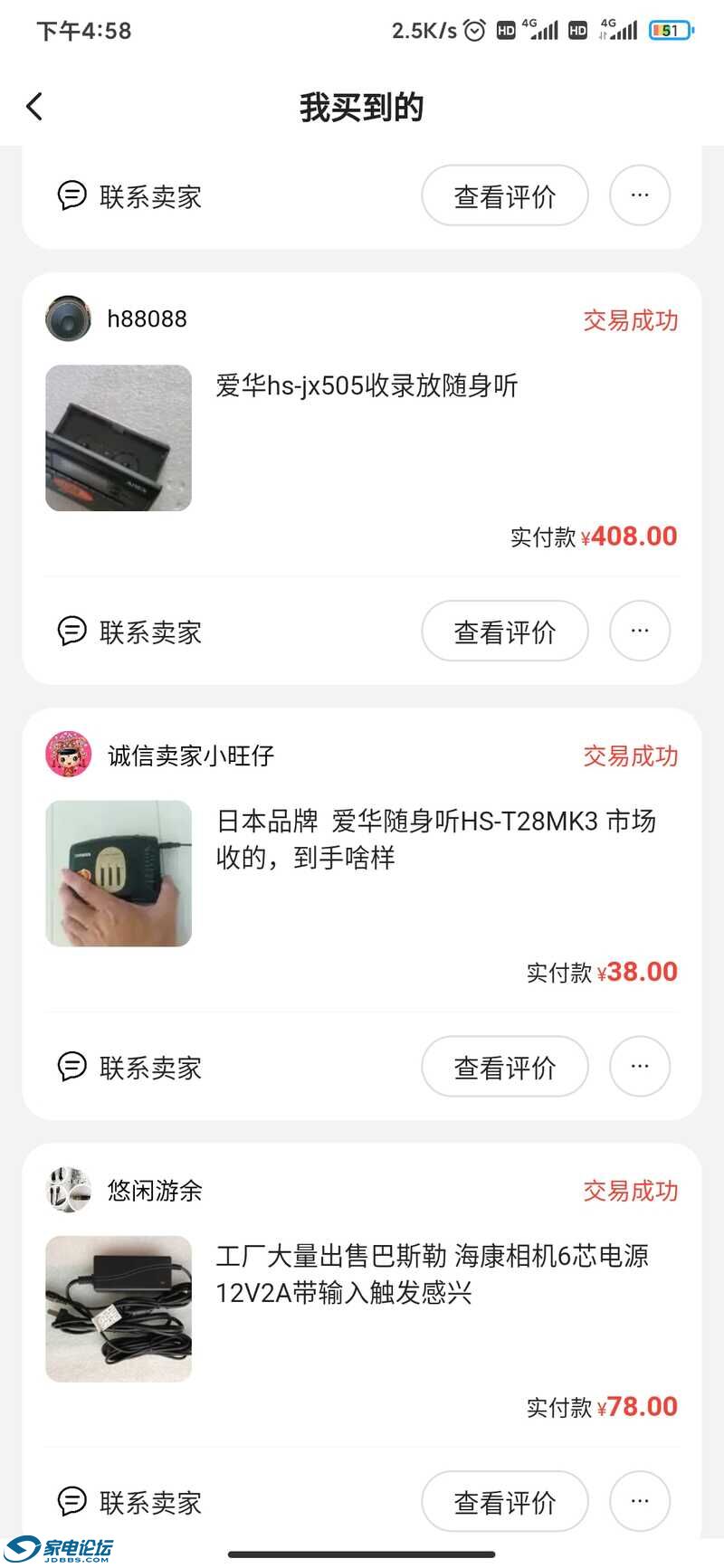The image size is (724, 1568).
Task: Tap the back arrow at top left
Action: pos(34,106)
